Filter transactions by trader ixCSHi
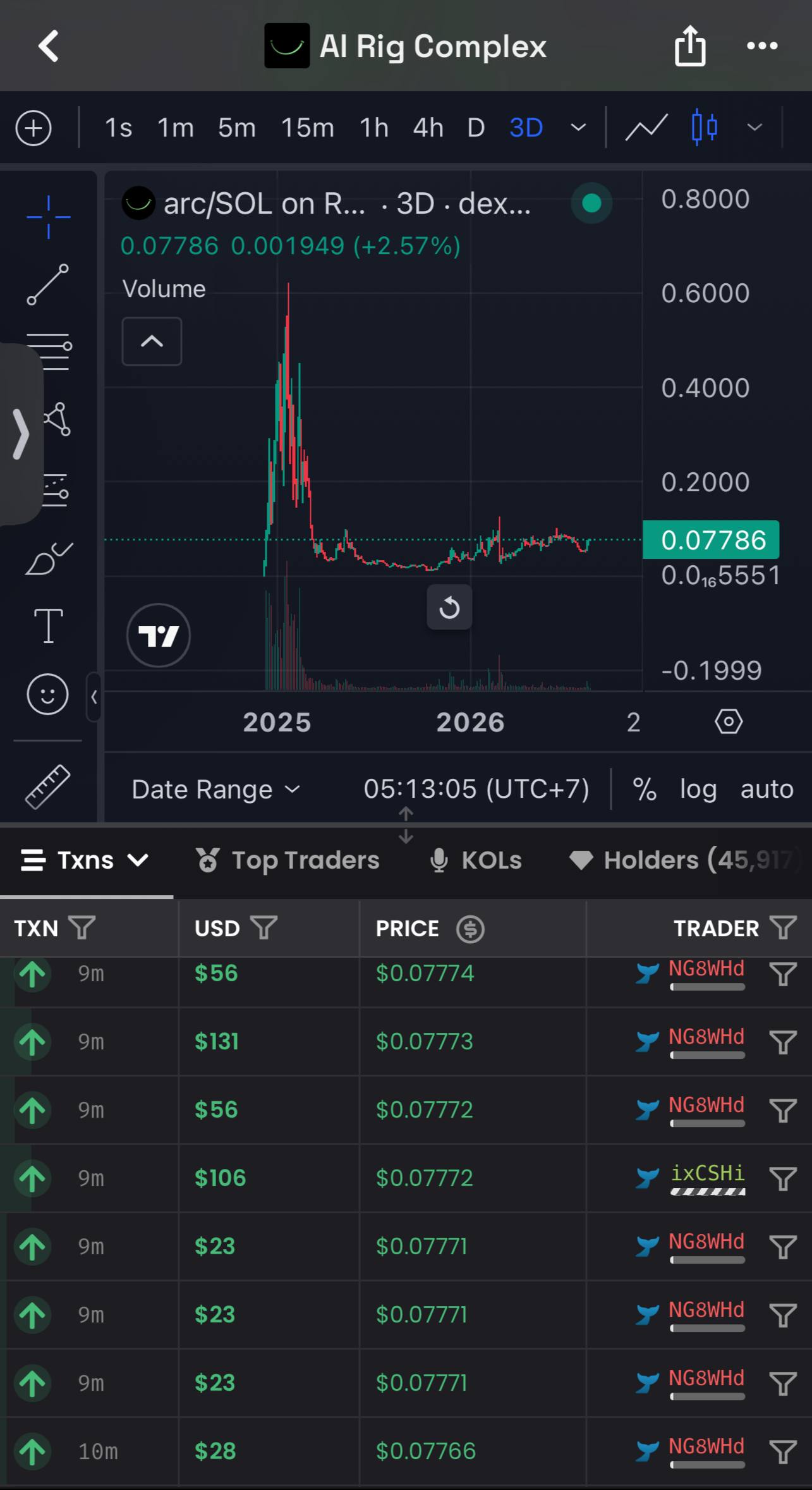Screen dimensions: 812x1490 784,1178
